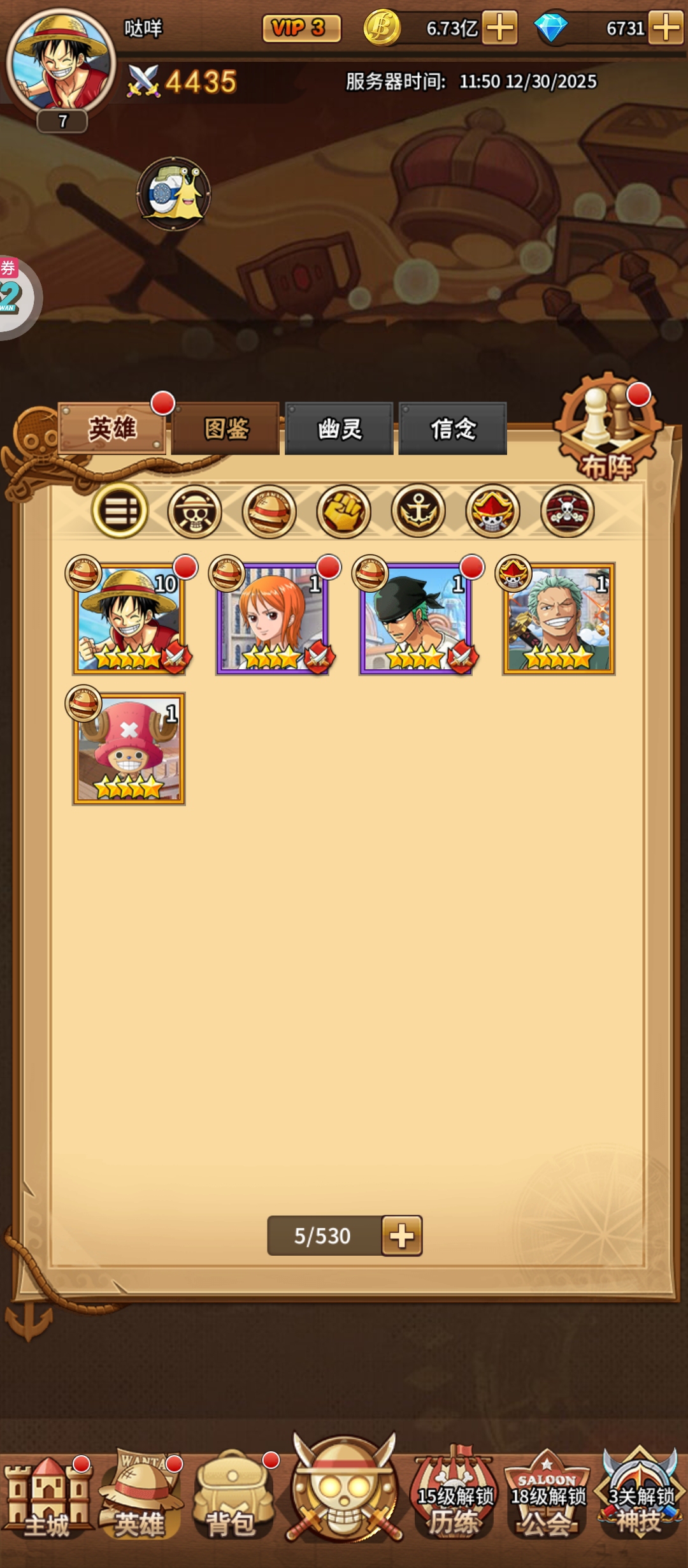Expand hero capacity next to 5/530
Screen dimensions: 688x1568
(x=402, y=1236)
